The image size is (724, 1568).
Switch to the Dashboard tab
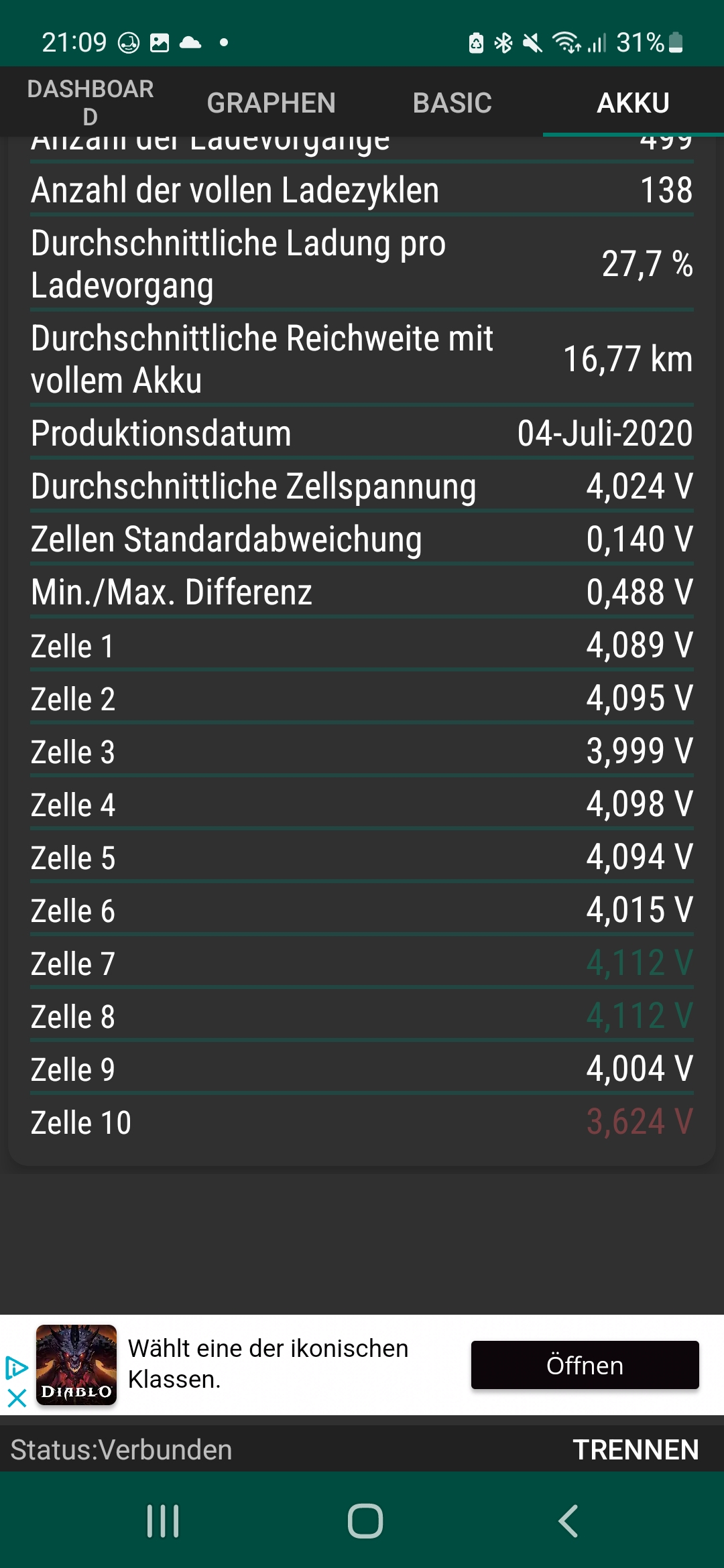[90, 103]
